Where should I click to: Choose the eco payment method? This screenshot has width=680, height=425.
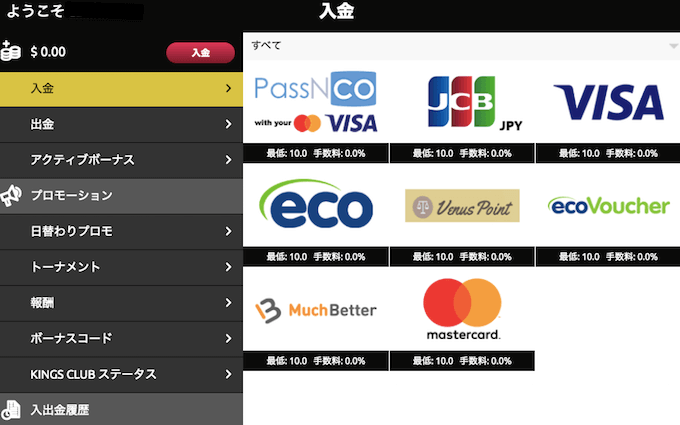[315, 206]
